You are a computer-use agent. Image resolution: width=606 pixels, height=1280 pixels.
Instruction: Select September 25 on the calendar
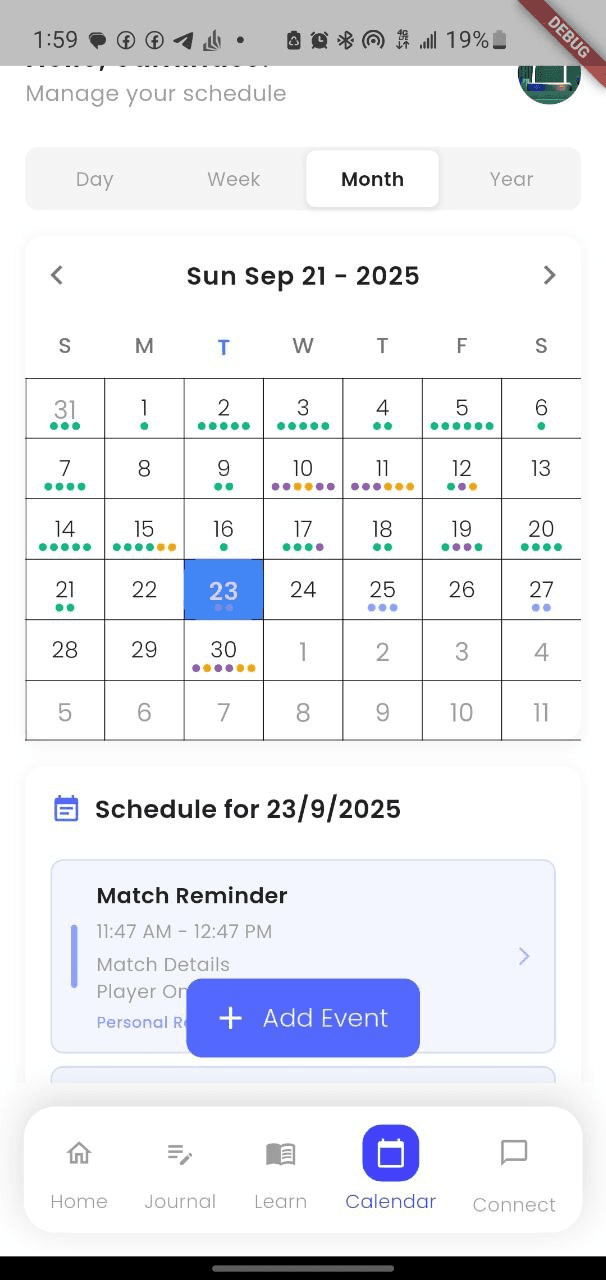[x=382, y=590]
